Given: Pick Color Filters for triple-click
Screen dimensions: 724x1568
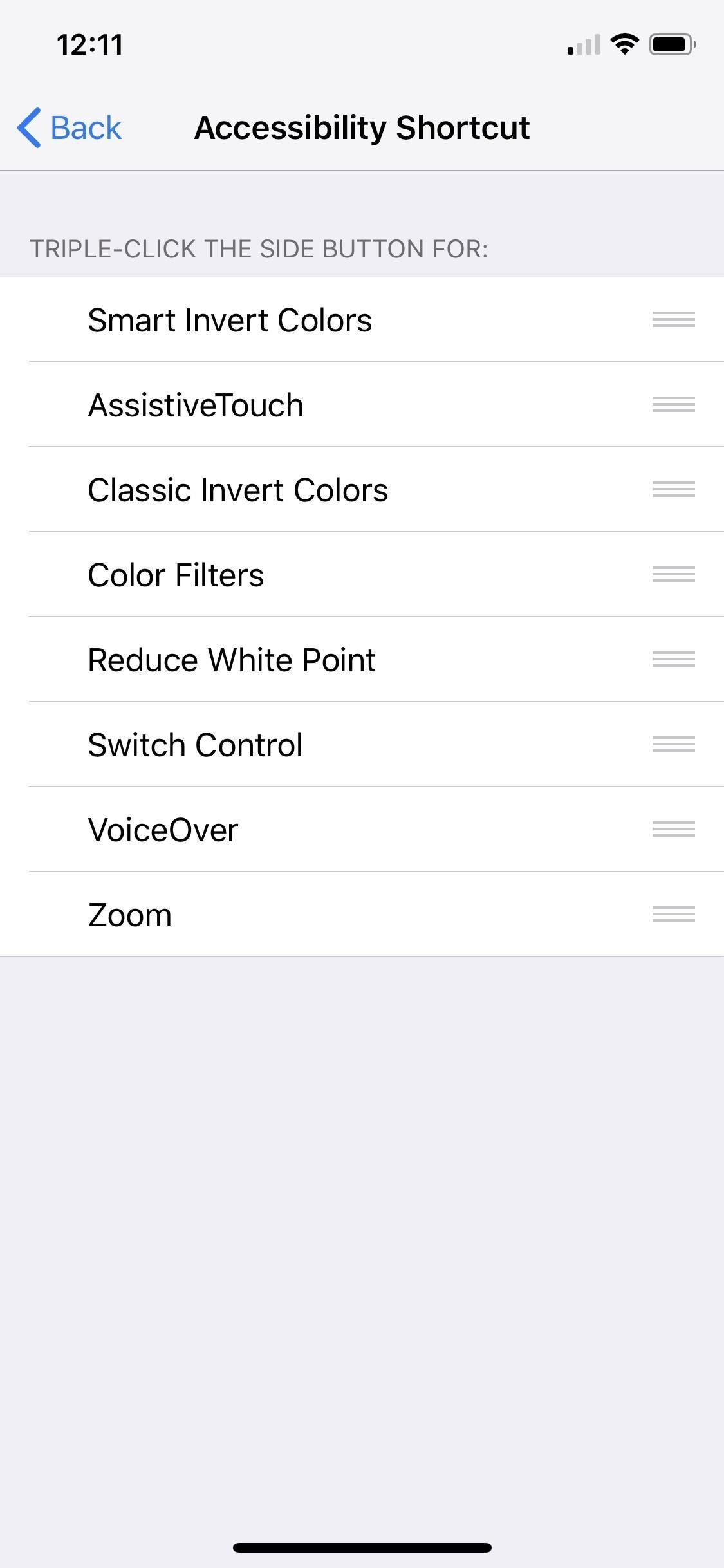Looking at the screenshot, I should point(176,575).
